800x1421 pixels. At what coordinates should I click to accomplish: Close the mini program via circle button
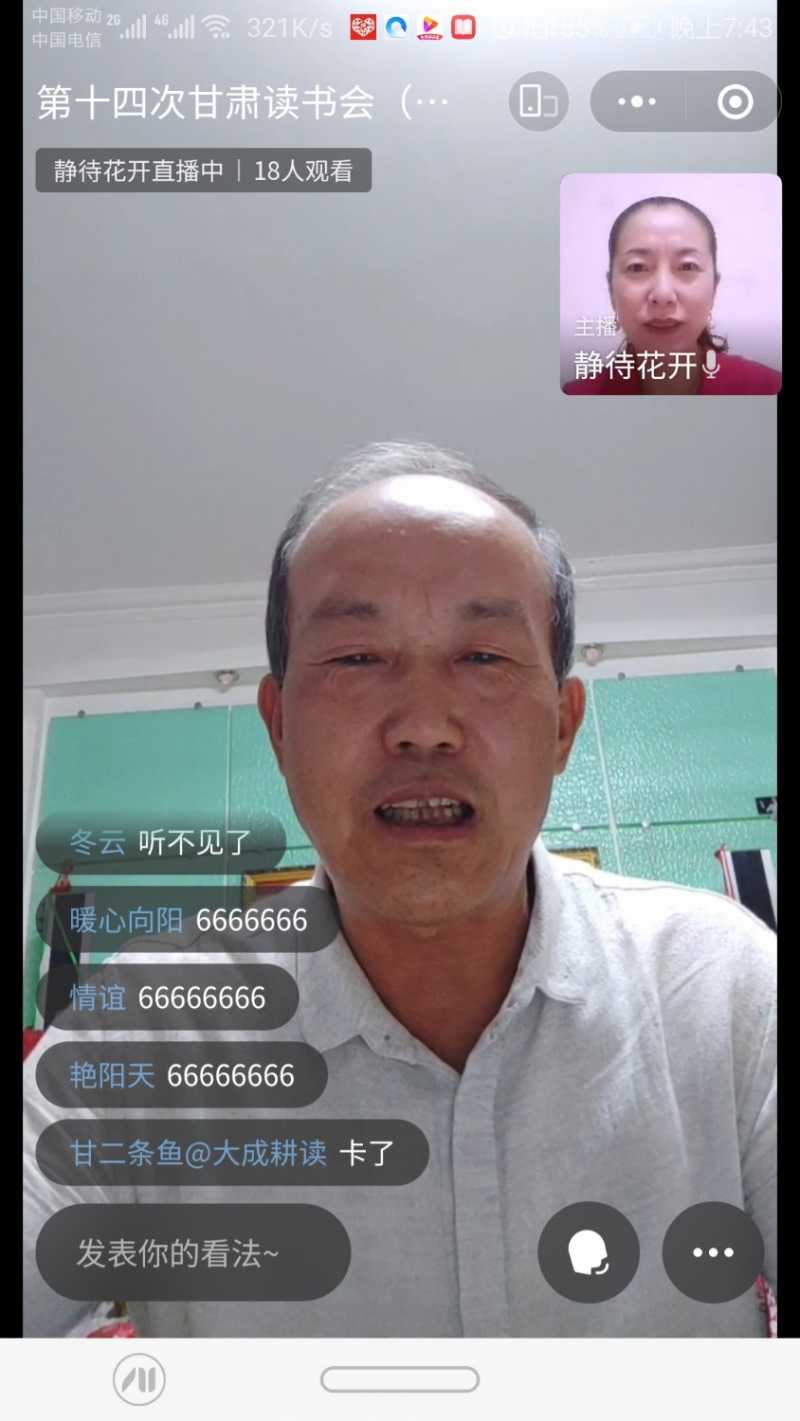735,102
